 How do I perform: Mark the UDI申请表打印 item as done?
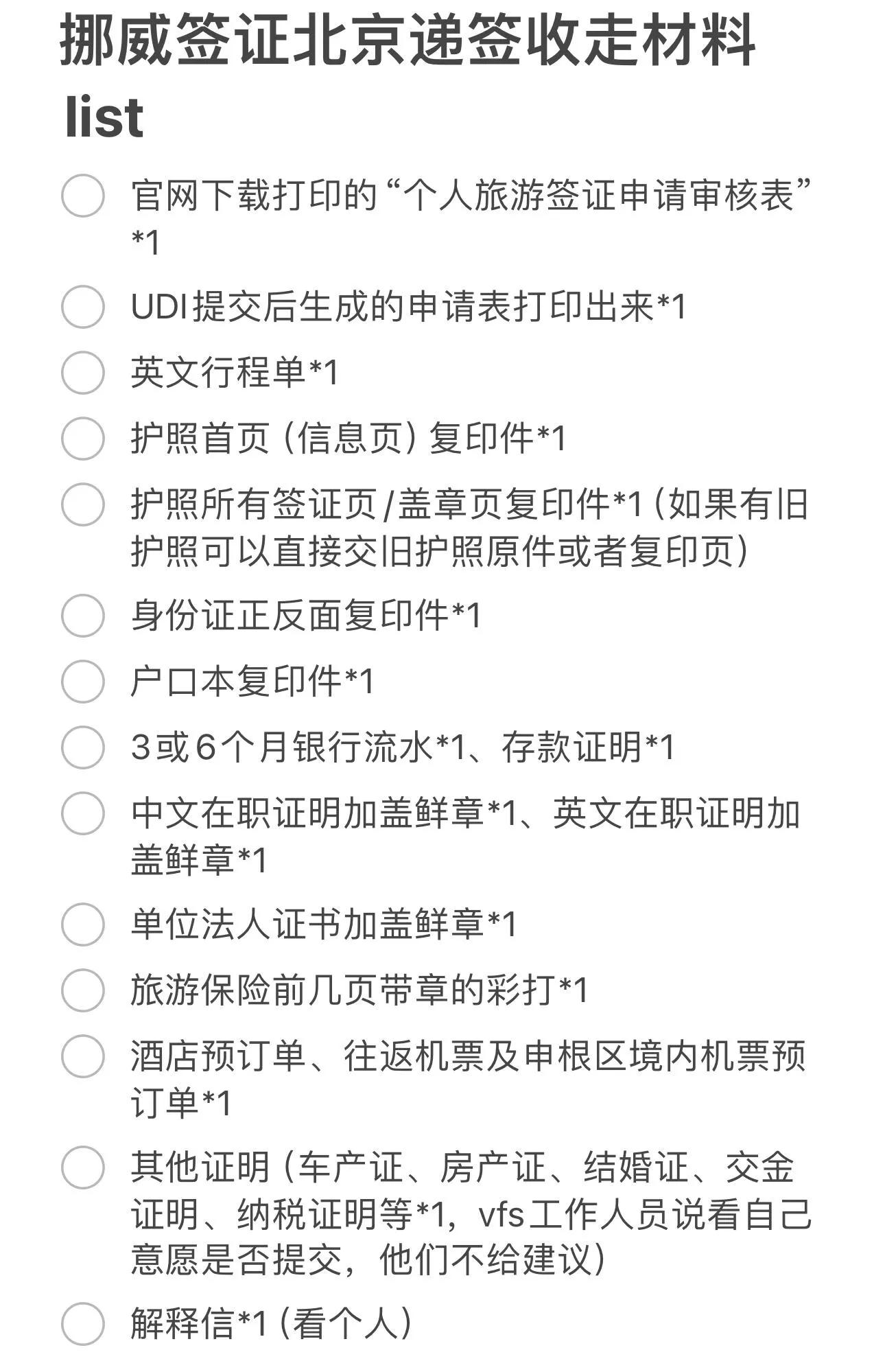(x=83, y=307)
